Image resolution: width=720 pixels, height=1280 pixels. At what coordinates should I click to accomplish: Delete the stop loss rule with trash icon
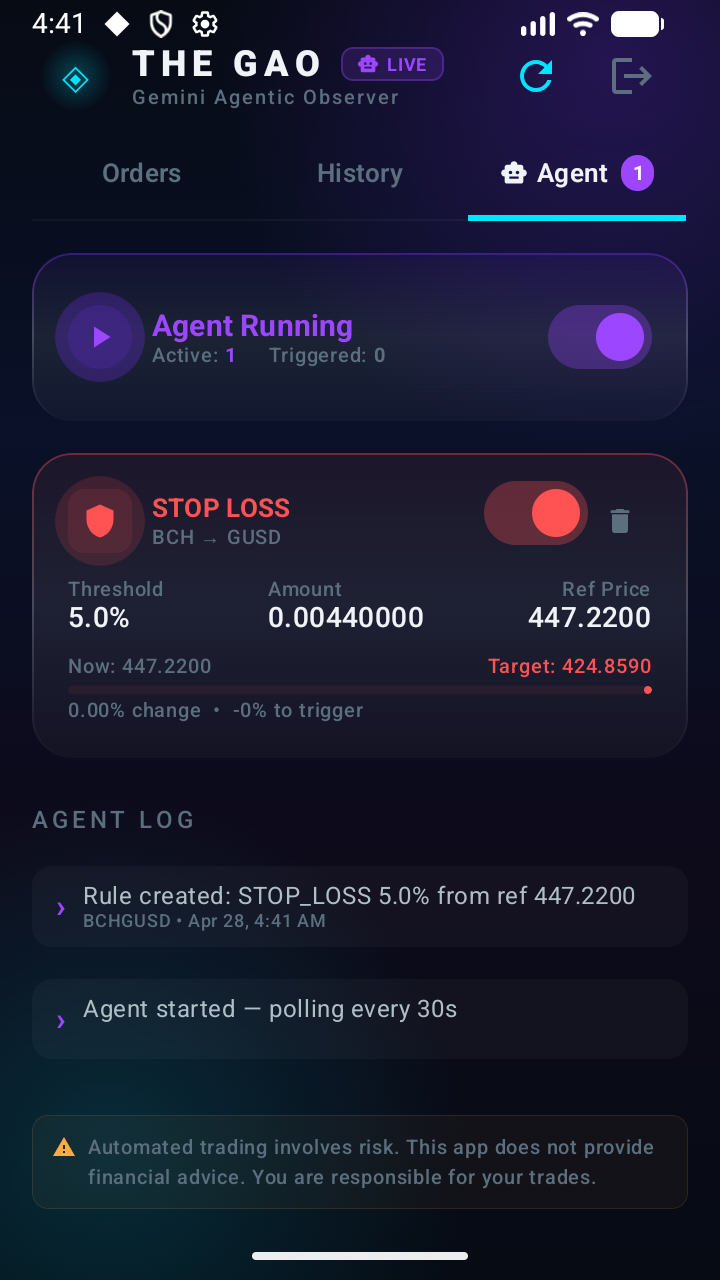pos(619,520)
